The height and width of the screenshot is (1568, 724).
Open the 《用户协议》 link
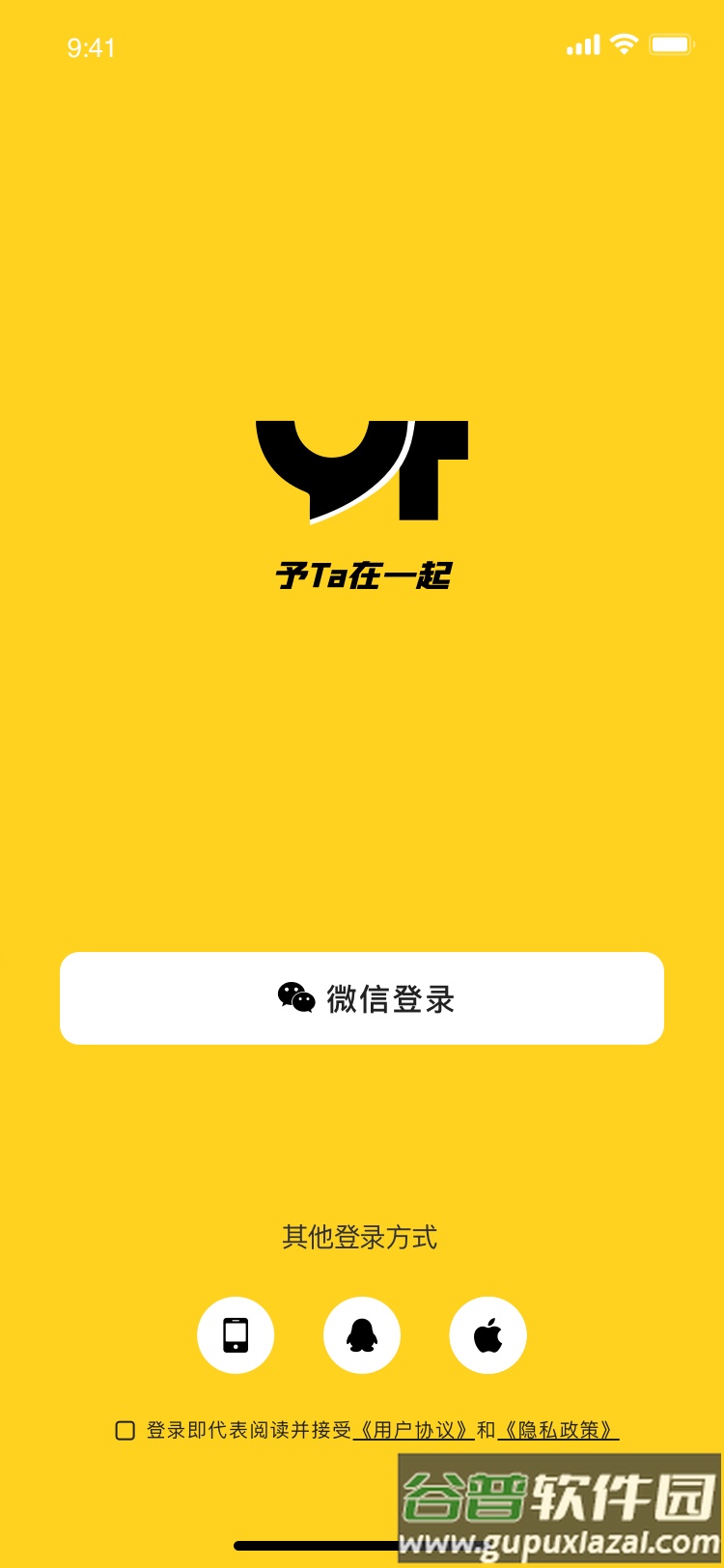pyautogui.click(x=413, y=1431)
